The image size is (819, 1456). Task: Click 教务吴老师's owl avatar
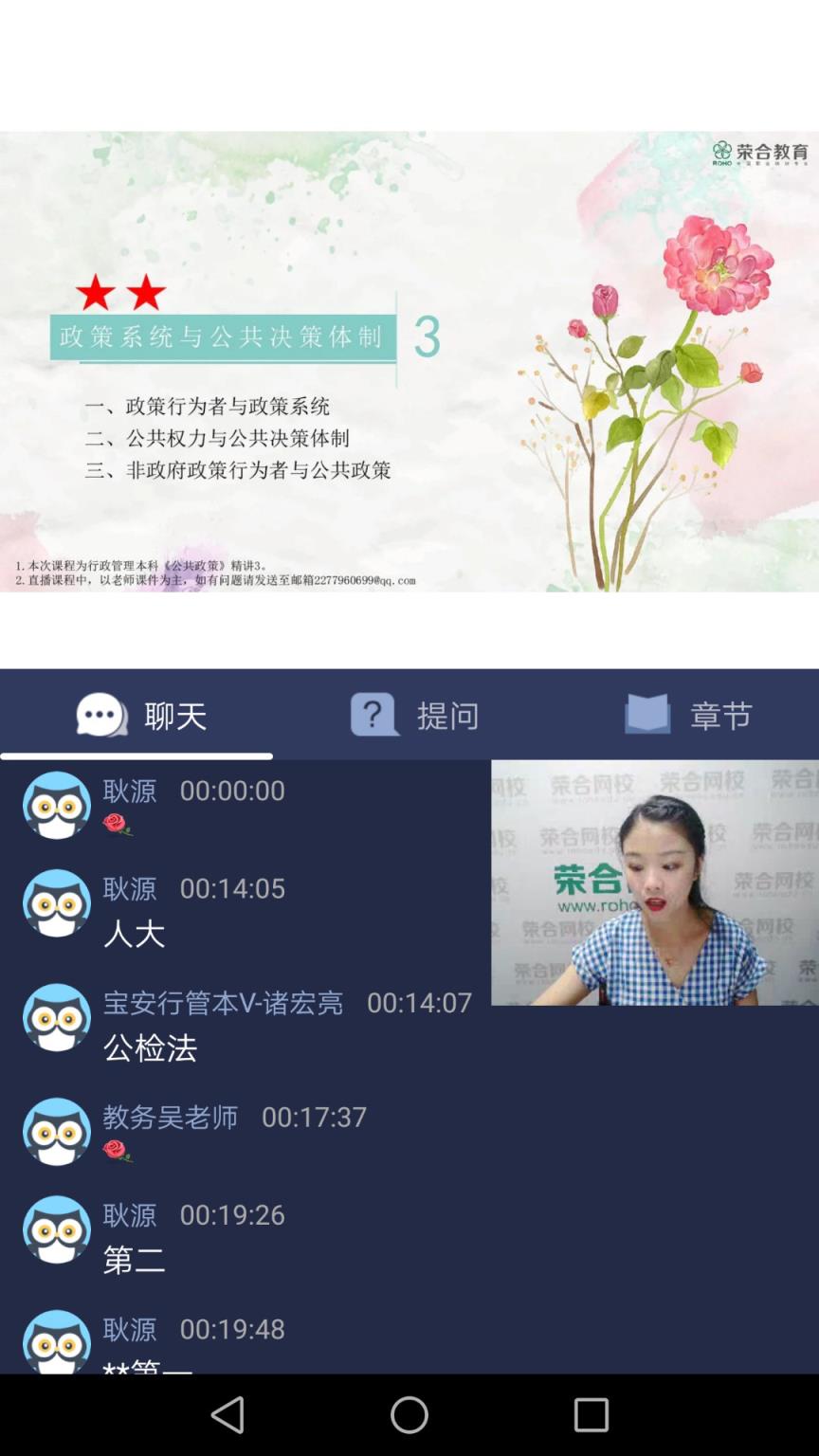[56, 1131]
